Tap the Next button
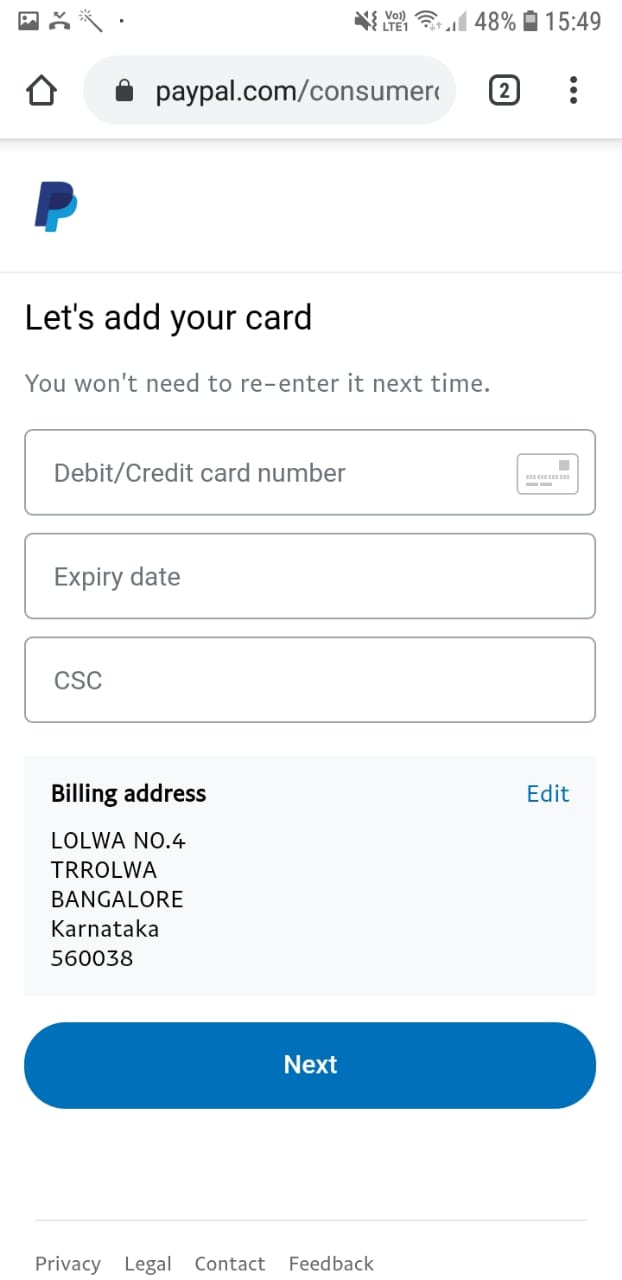This screenshot has height=1280, width=622. (310, 1065)
